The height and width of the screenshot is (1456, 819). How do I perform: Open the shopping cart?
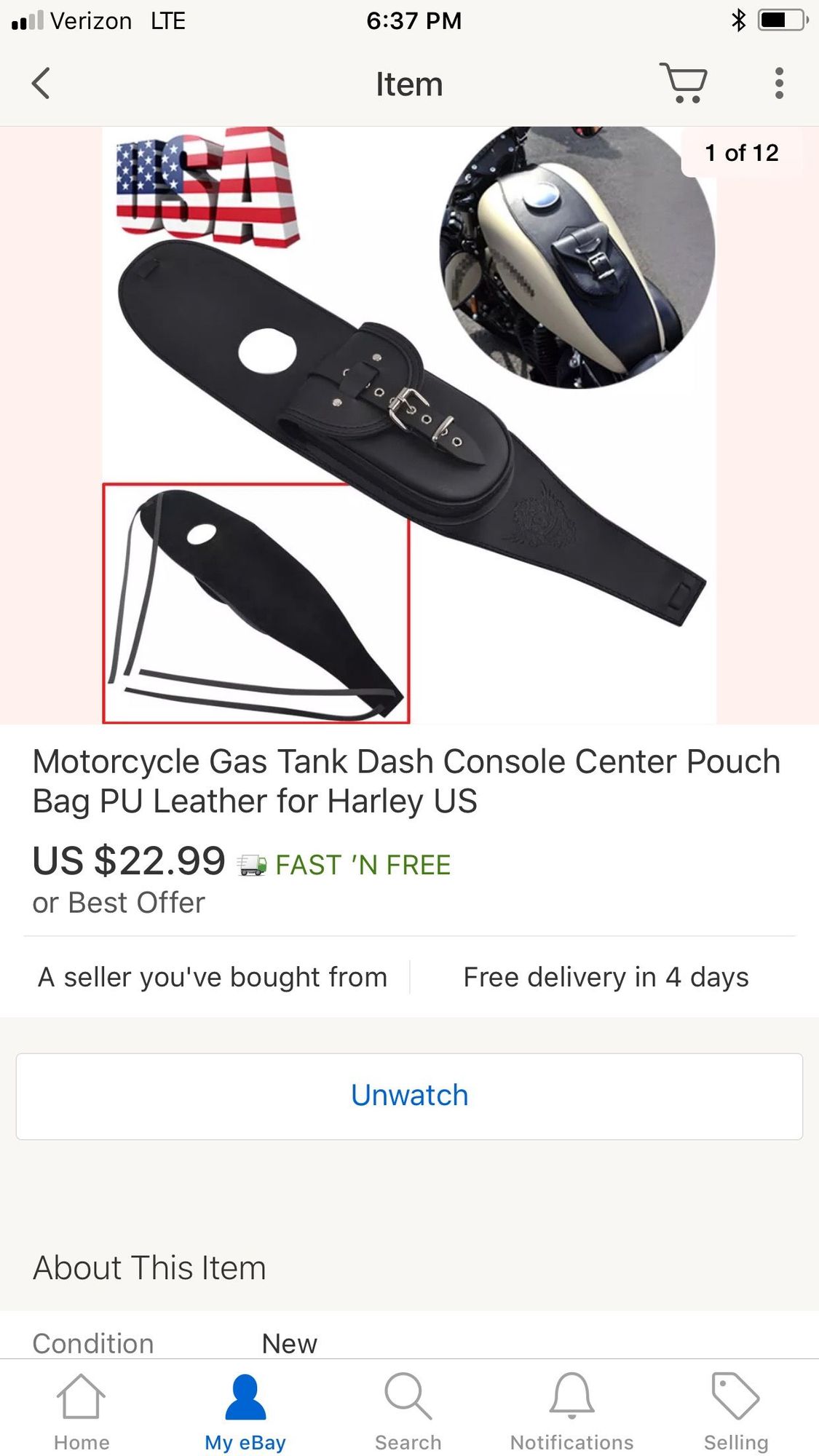tap(683, 83)
